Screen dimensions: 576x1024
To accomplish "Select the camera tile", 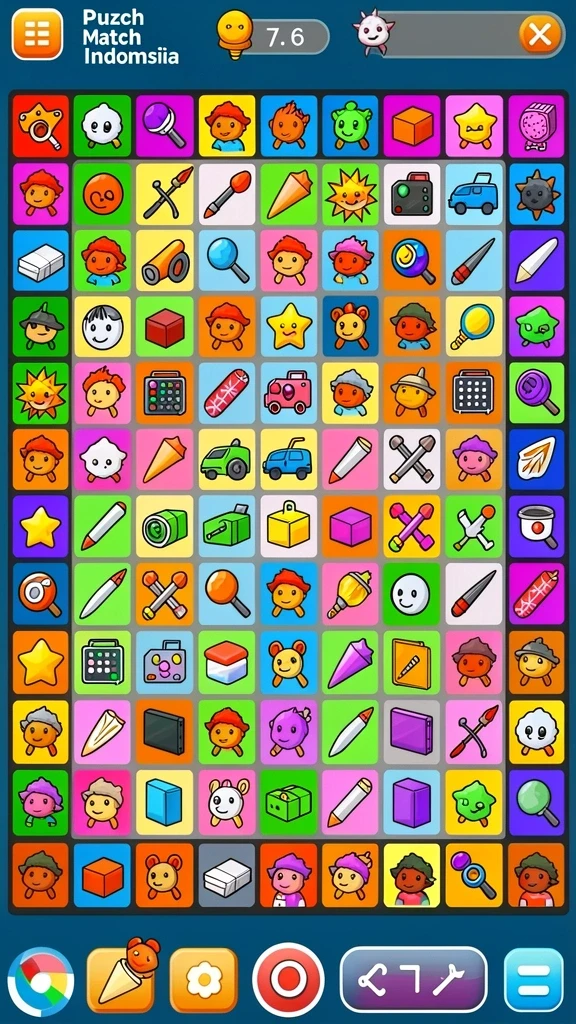I will tap(411, 194).
